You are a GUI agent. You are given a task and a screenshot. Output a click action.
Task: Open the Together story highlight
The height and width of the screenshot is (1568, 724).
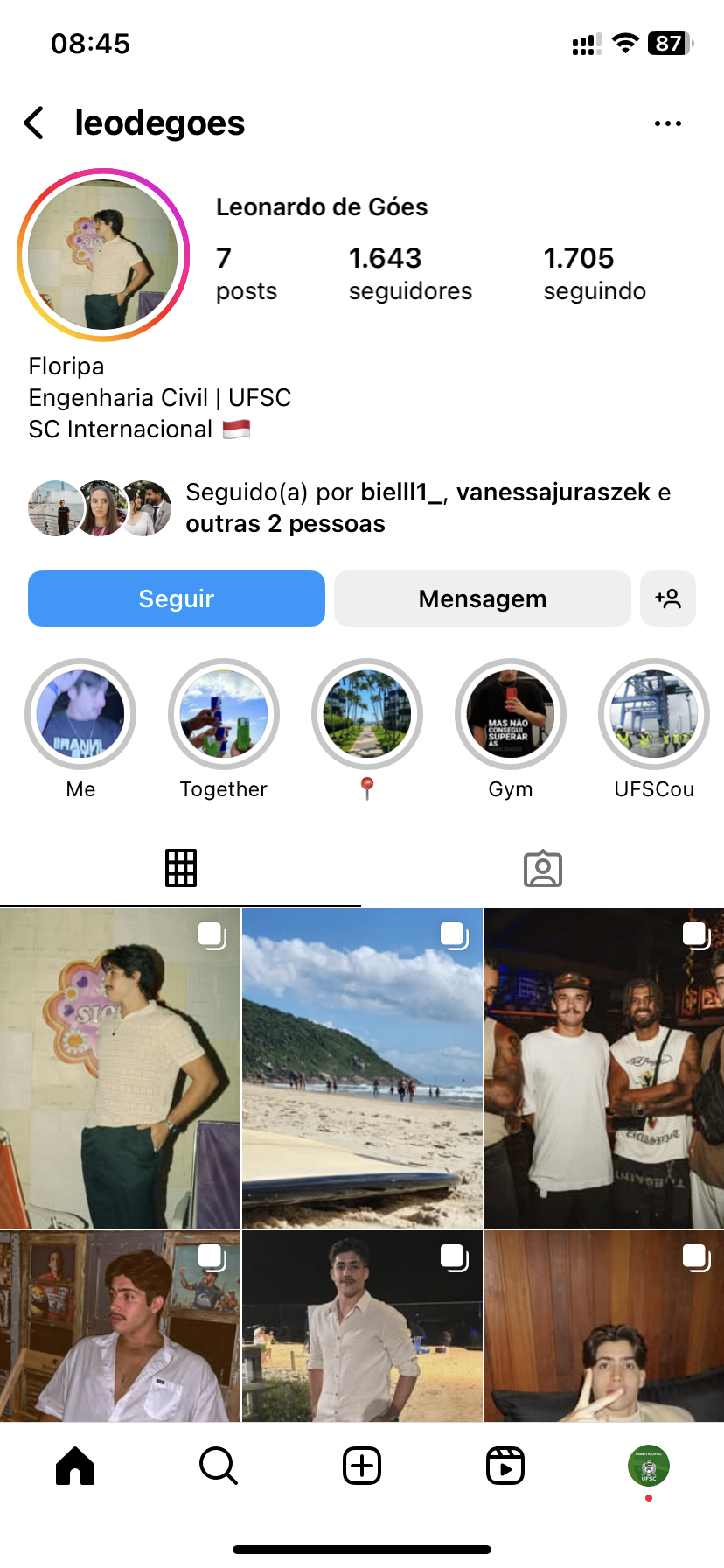[x=224, y=714]
